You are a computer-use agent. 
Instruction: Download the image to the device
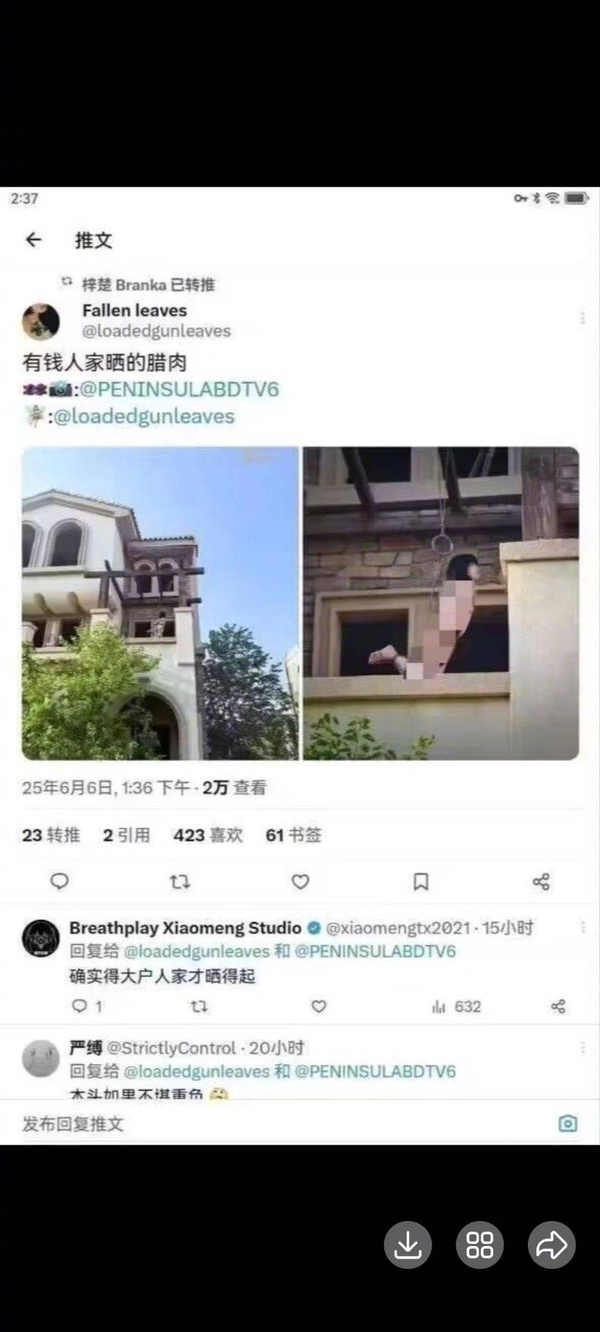pos(408,1245)
